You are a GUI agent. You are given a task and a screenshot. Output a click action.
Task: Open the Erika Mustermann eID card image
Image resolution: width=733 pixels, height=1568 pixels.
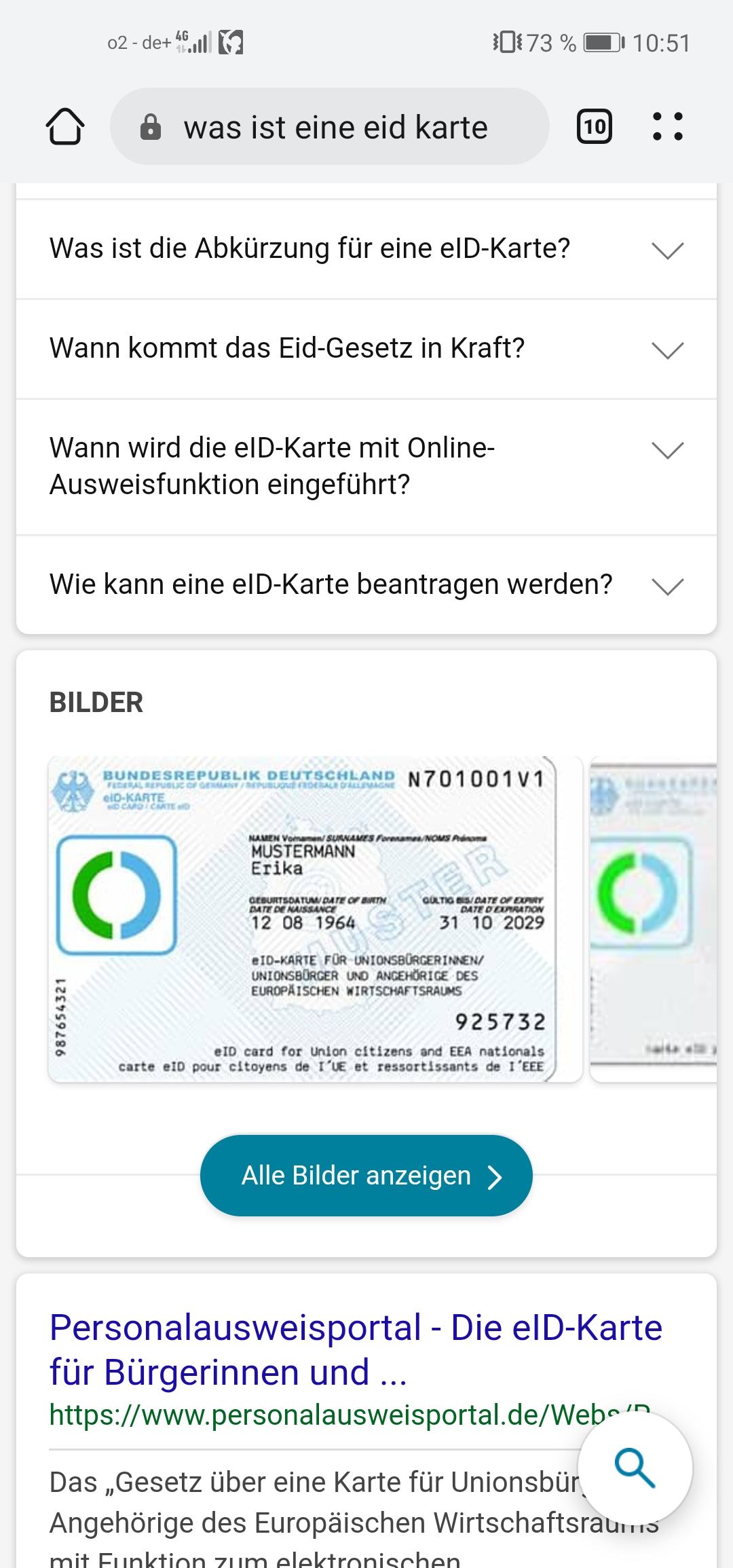(x=315, y=919)
